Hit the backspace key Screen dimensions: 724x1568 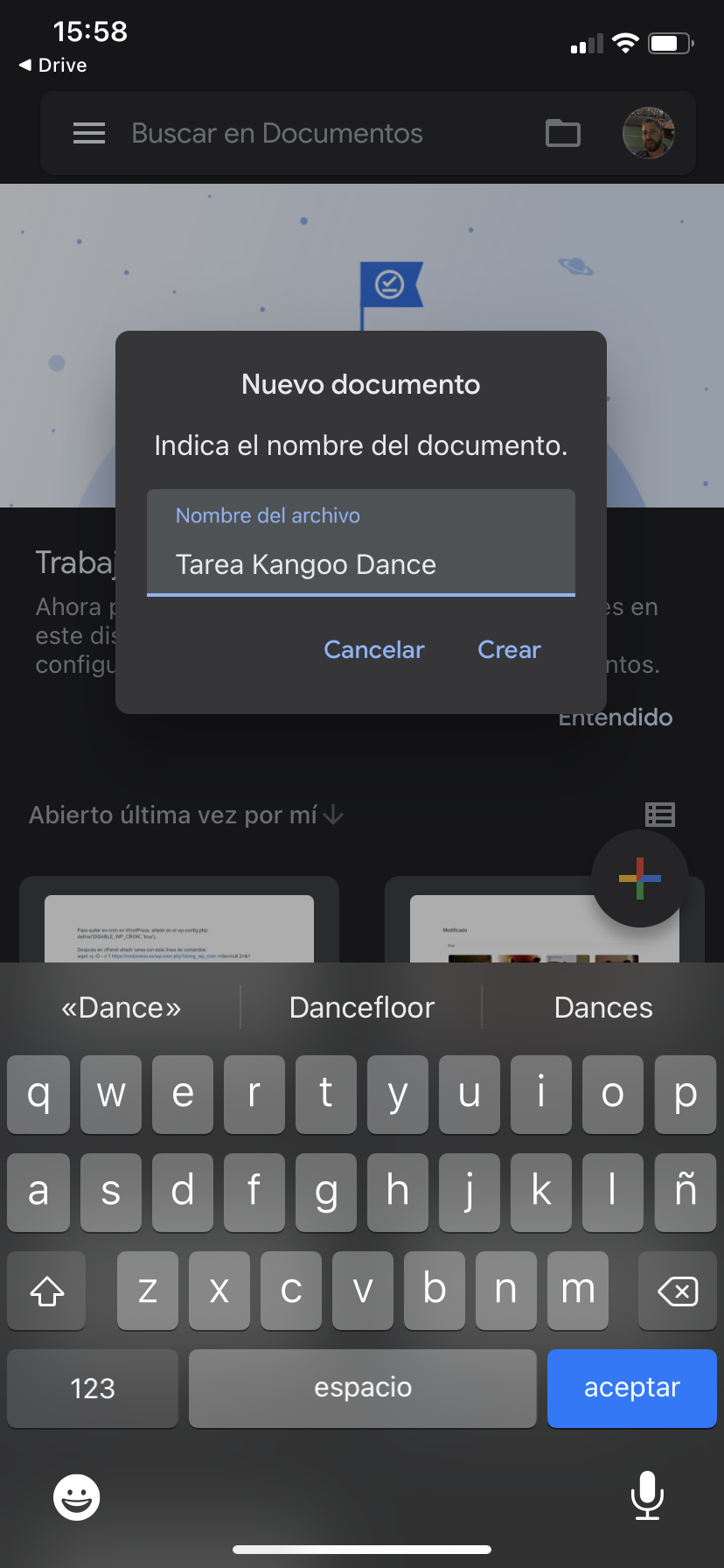tap(678, 1291)
